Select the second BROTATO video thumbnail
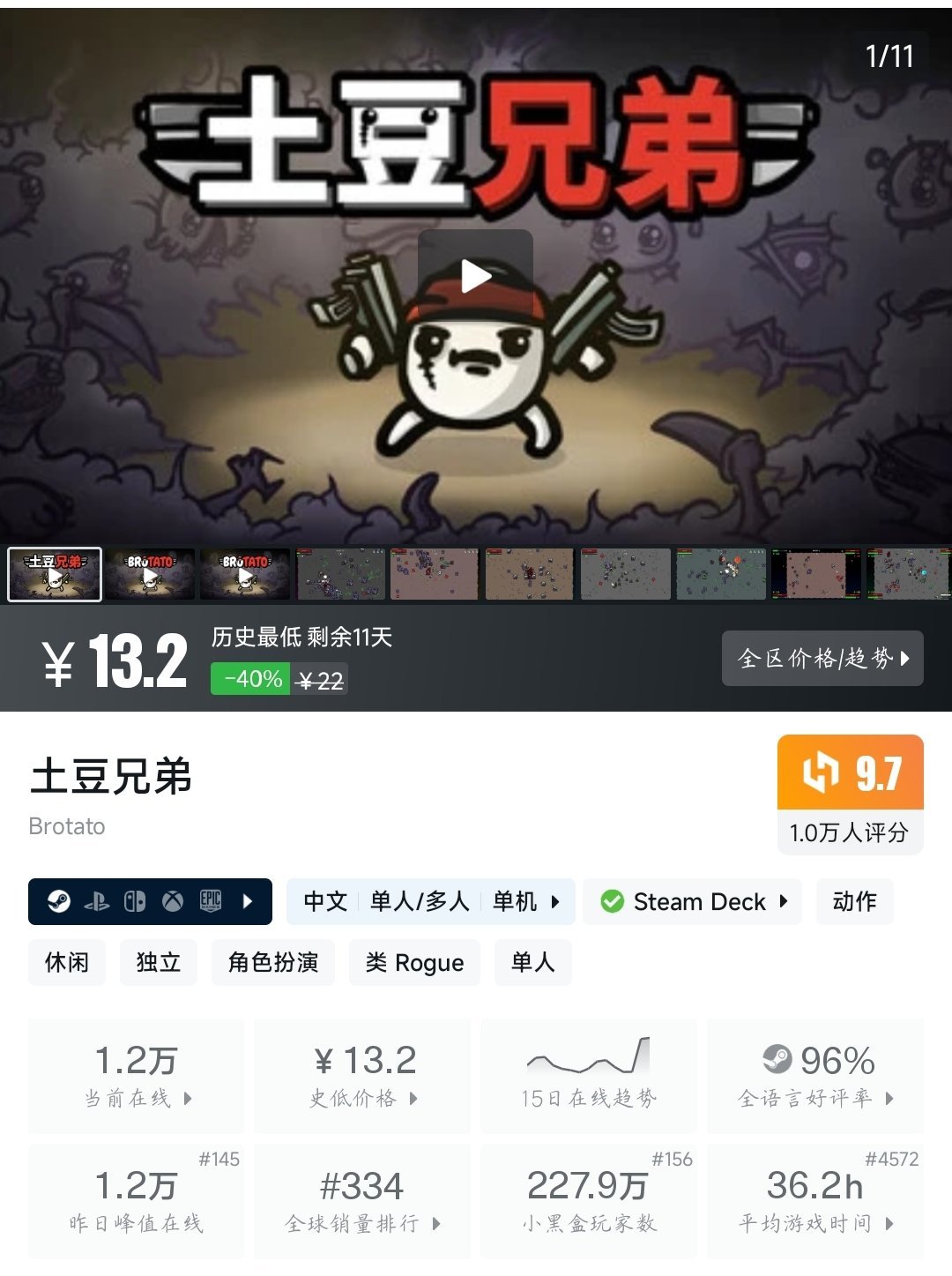 [150, 574]
